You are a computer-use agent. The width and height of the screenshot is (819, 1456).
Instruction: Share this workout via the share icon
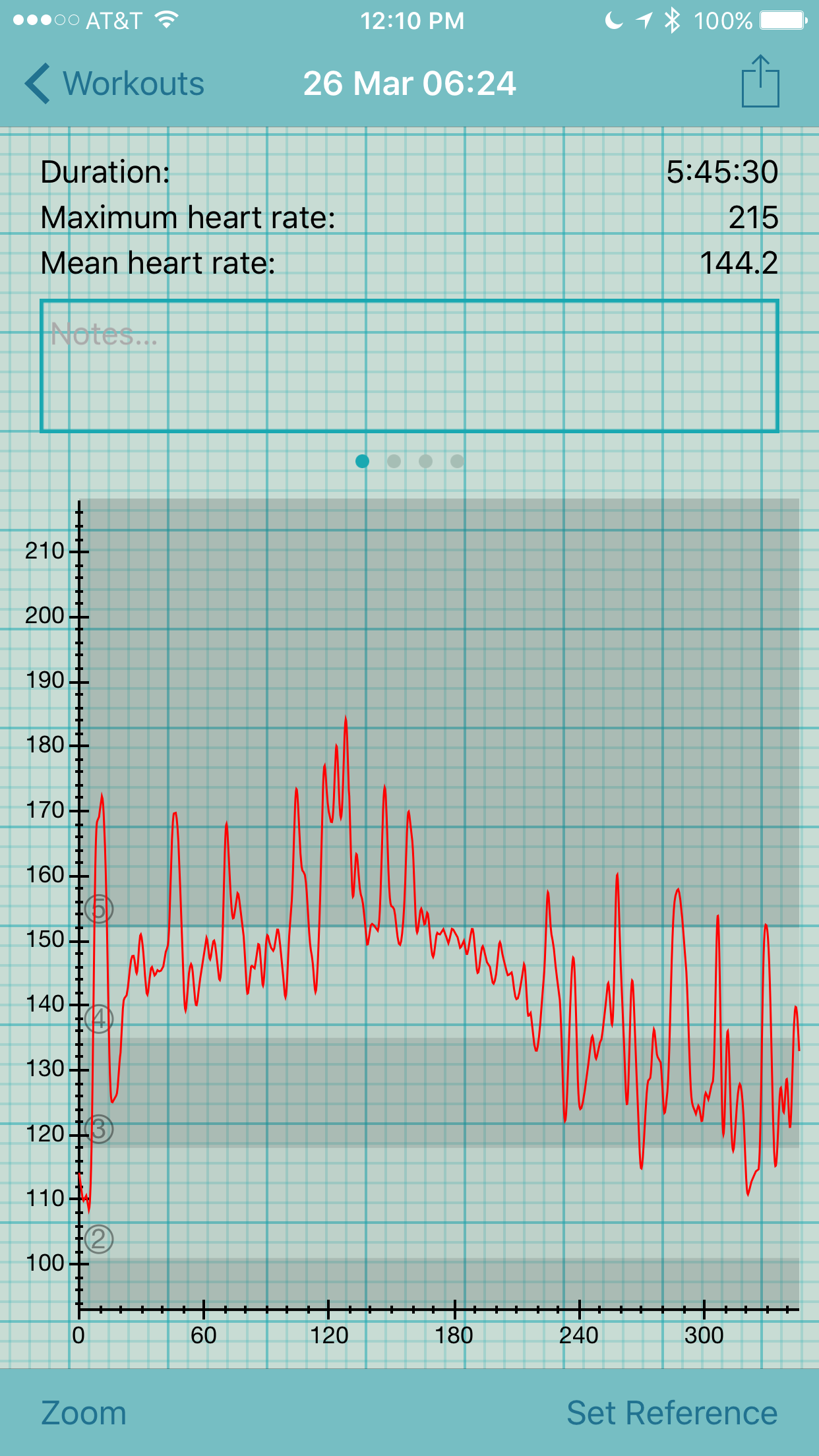[760, 81]
